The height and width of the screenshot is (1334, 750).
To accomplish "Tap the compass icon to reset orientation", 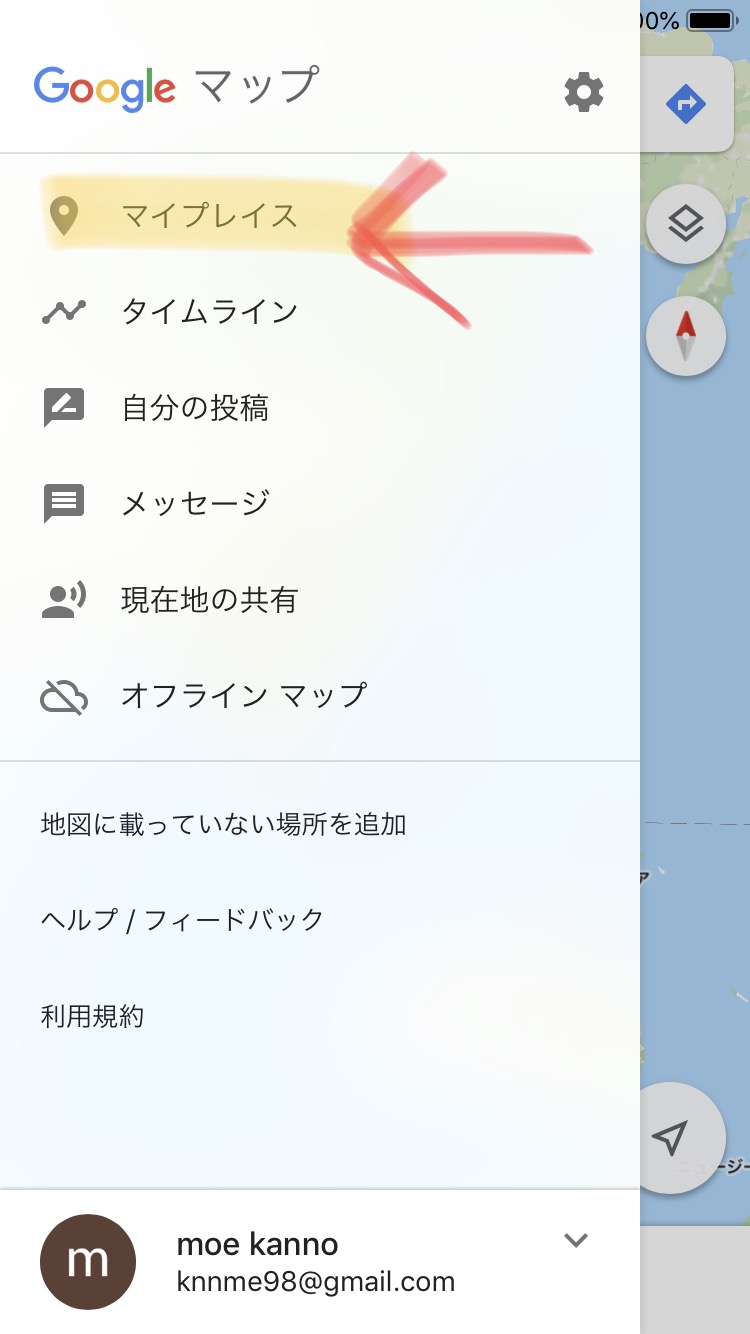I will (x=686, y=335).
